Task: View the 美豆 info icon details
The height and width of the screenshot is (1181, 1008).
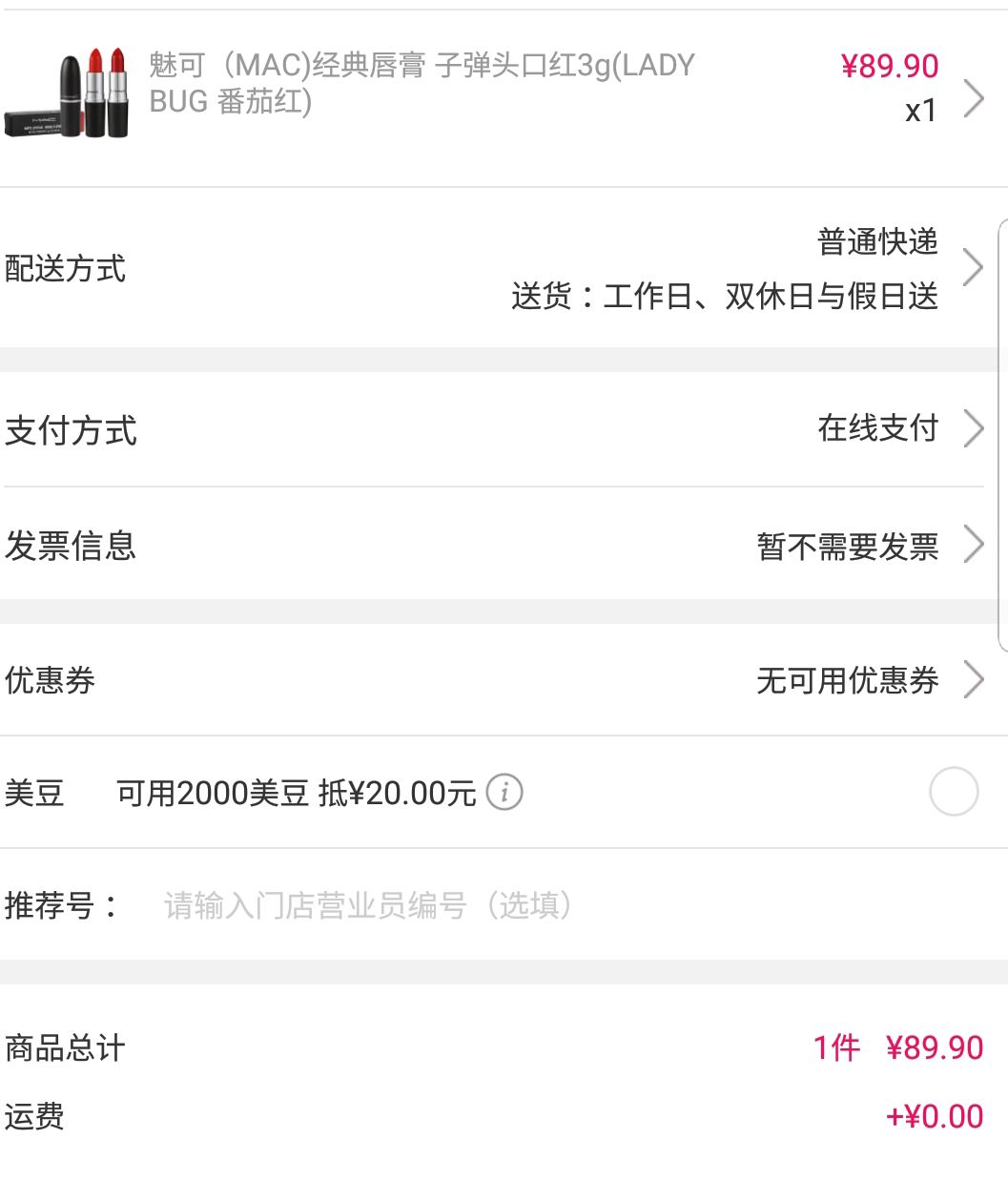Action: pos(504,792)
